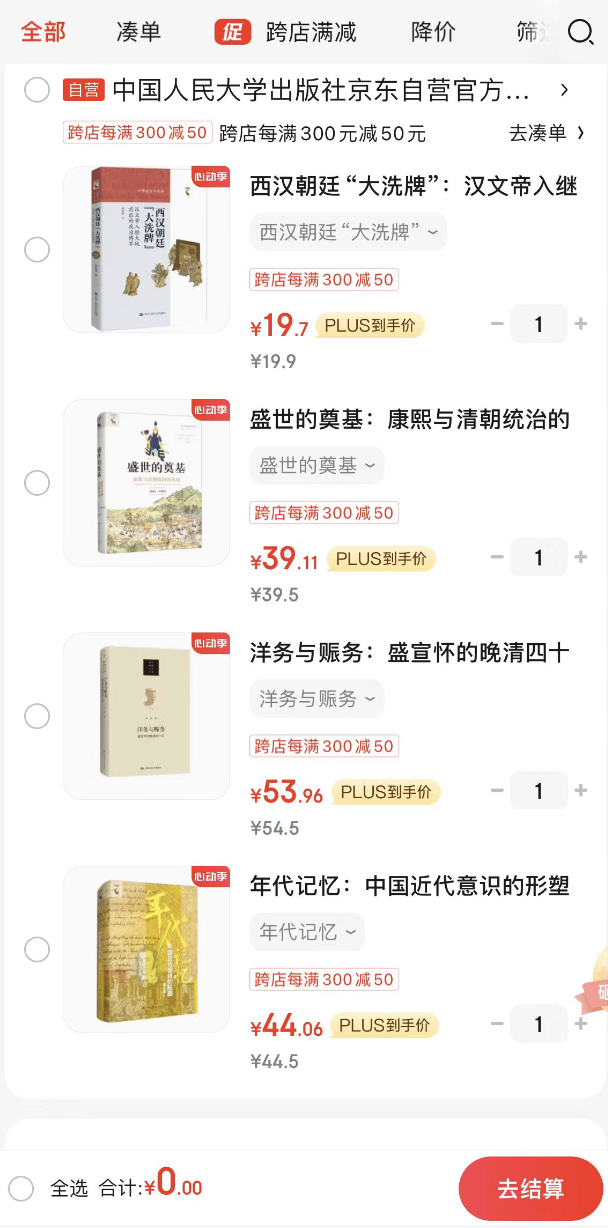This screenshot has width=608, height=1228.
Task: Select the 洋务与赈务 book checkbox
Action: [37, 716]
